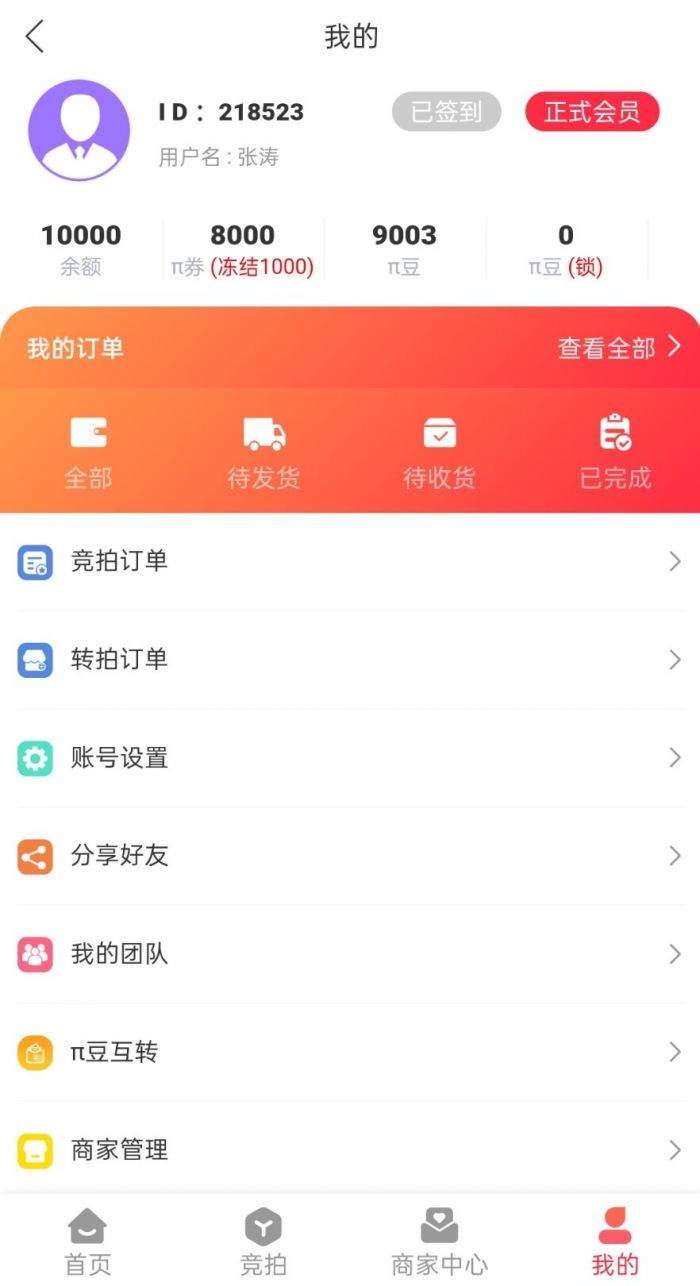Open 商家管理

pos(350,1150)
